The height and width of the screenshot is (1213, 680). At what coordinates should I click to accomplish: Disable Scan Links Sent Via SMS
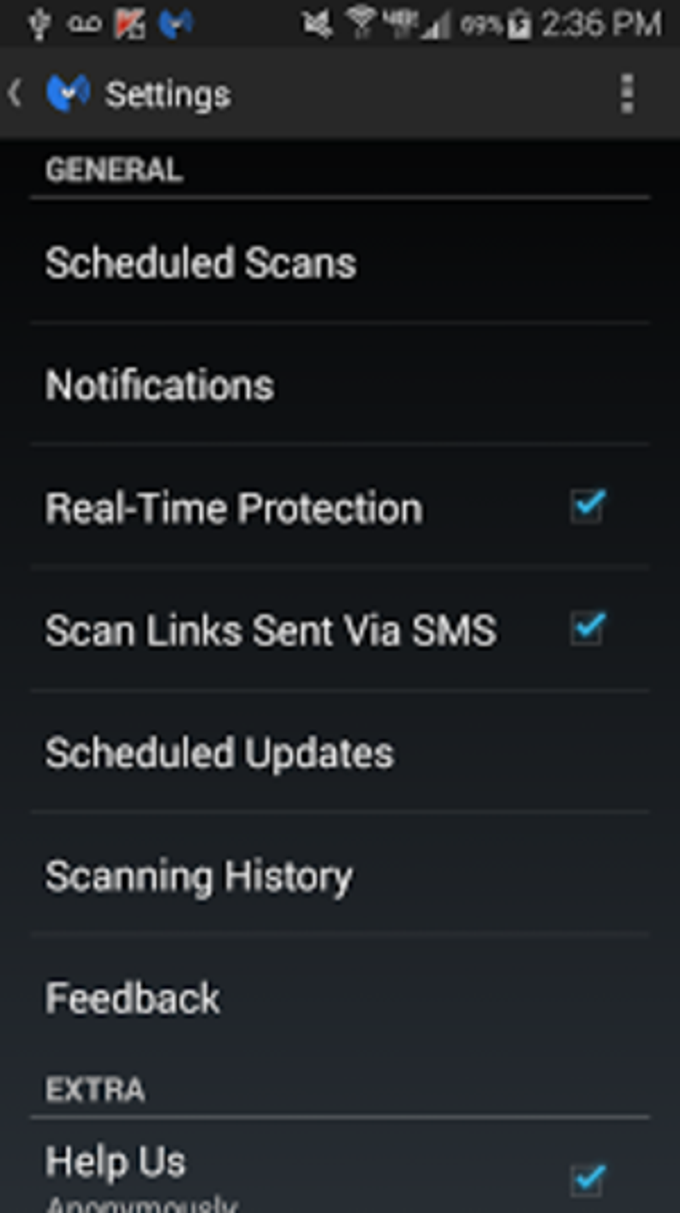(588, 628)
